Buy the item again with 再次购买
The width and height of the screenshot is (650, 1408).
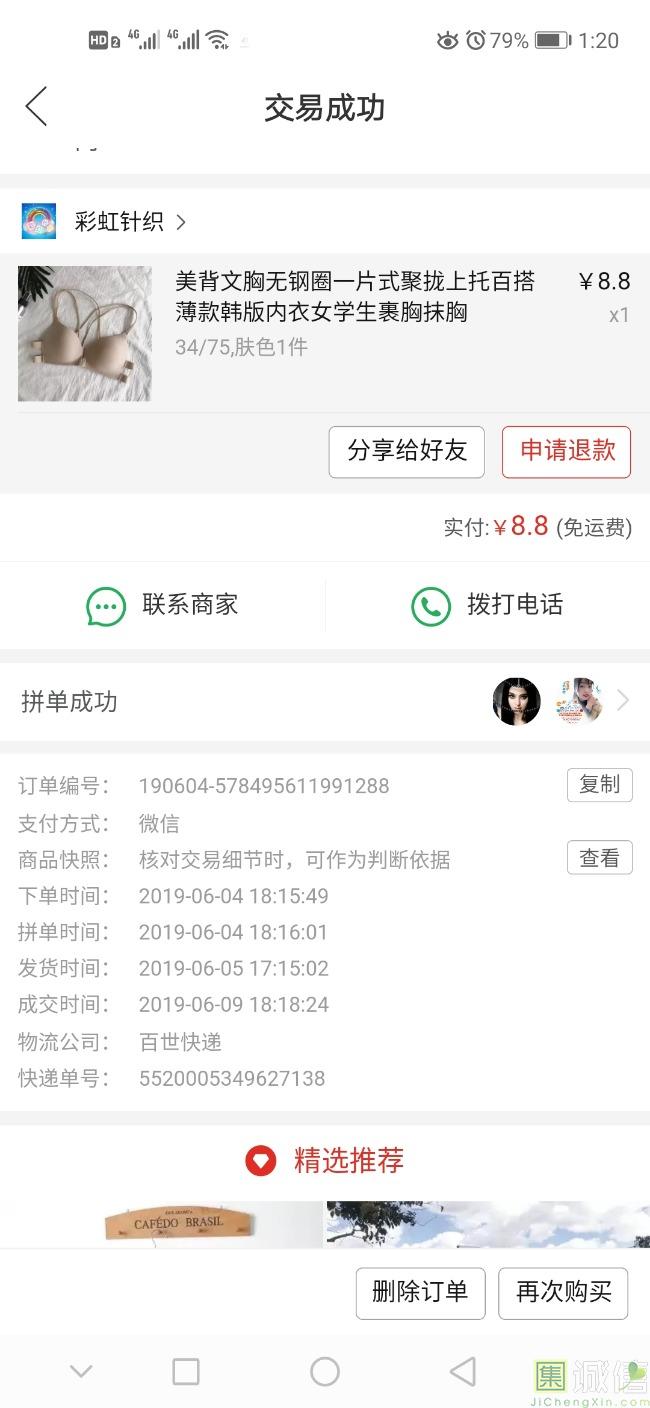point(563,1292)
